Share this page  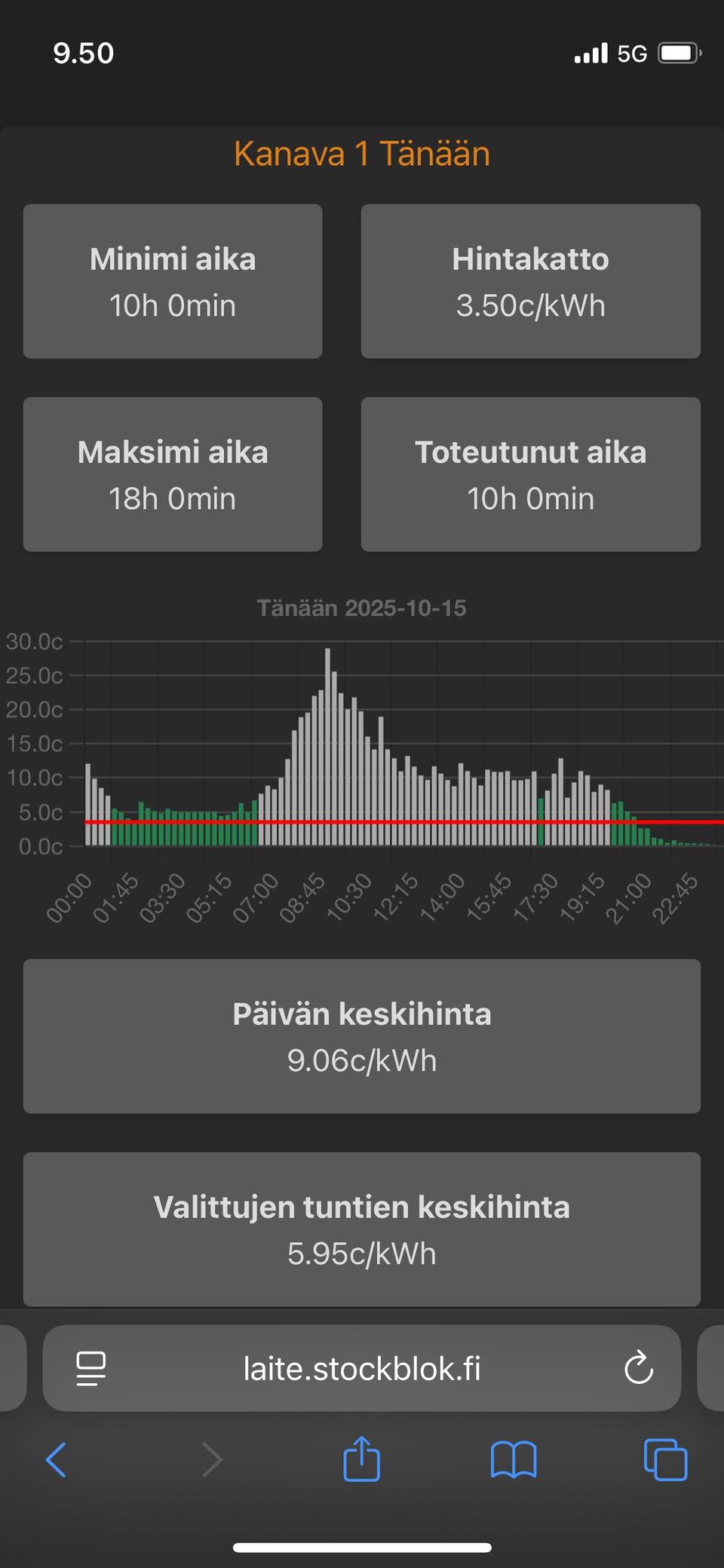[362, 1459]
